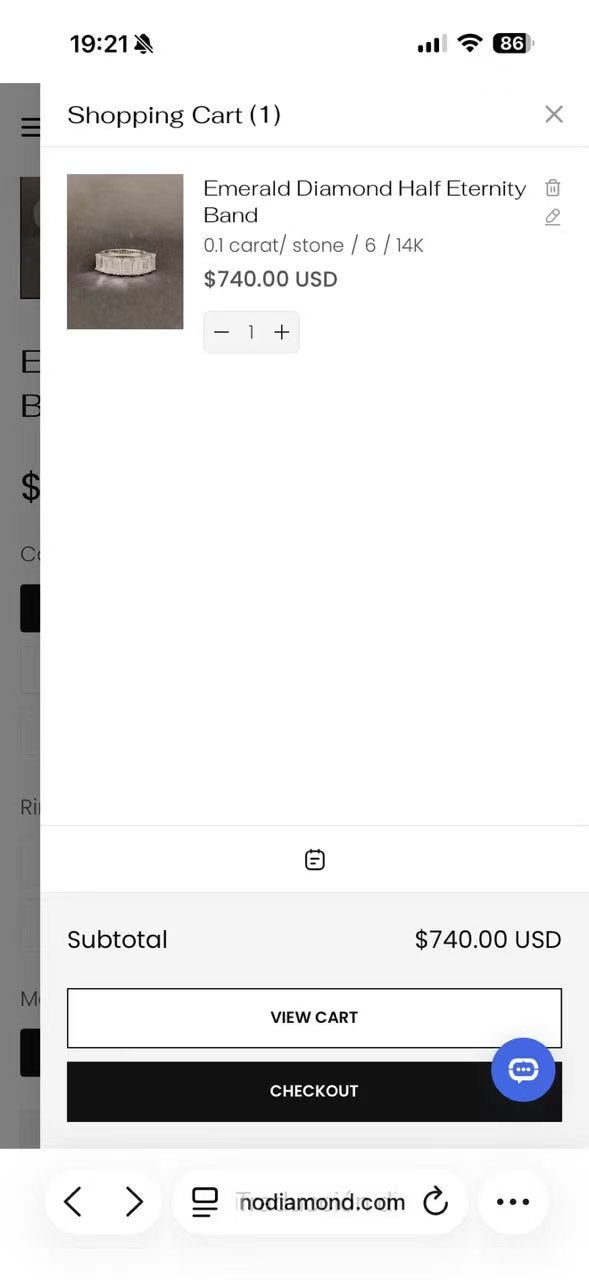
Task: Tap the View Cart button
Action: tap(314, 1018)
